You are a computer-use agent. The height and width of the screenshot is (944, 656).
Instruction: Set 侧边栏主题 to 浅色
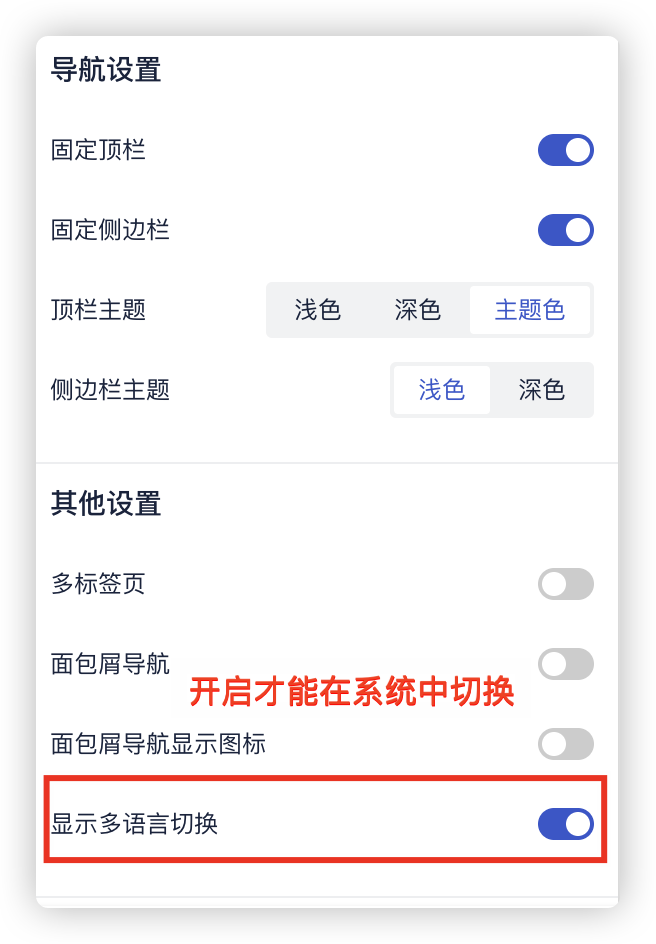[442, 390]
